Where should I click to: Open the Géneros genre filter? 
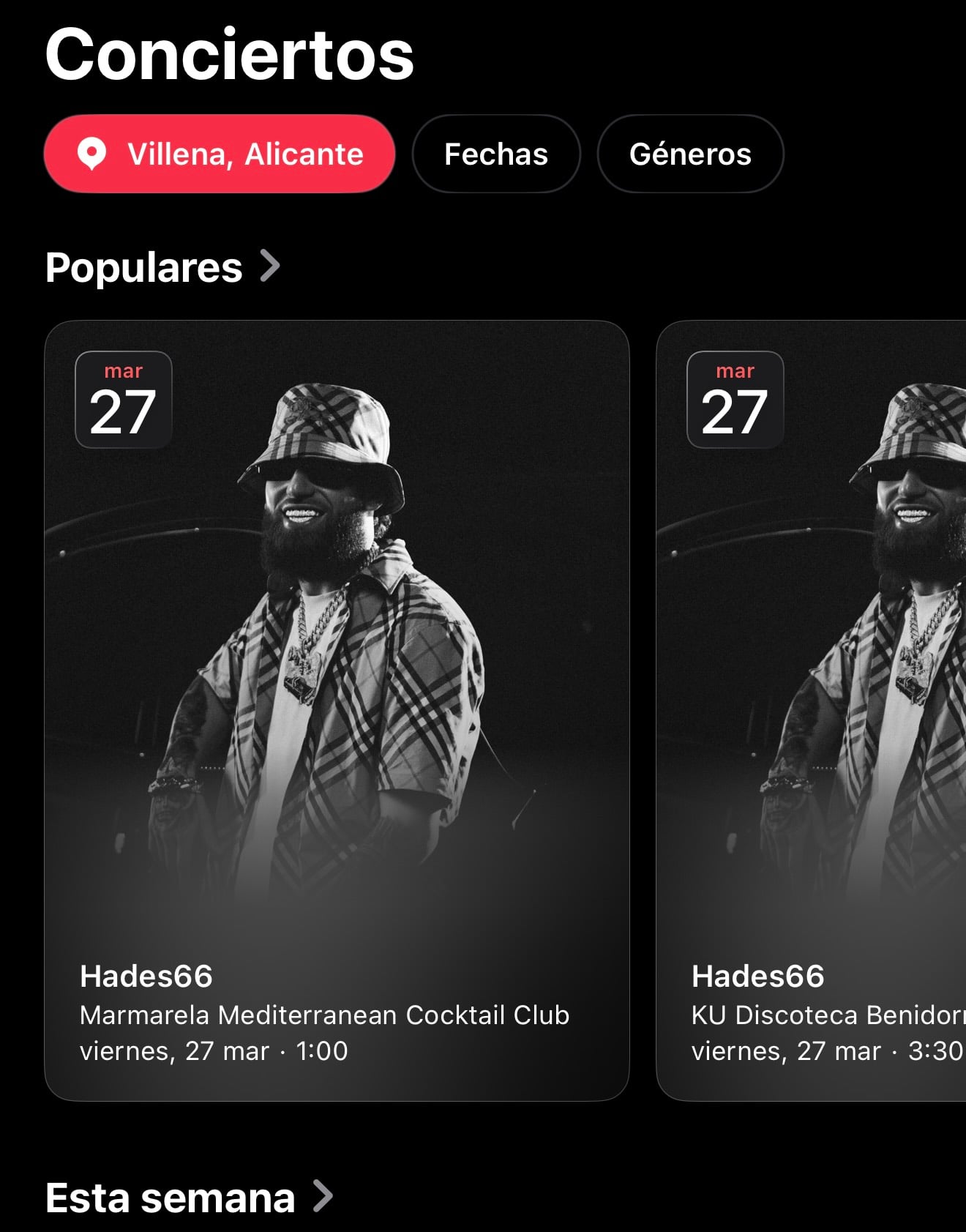[690, 154]
